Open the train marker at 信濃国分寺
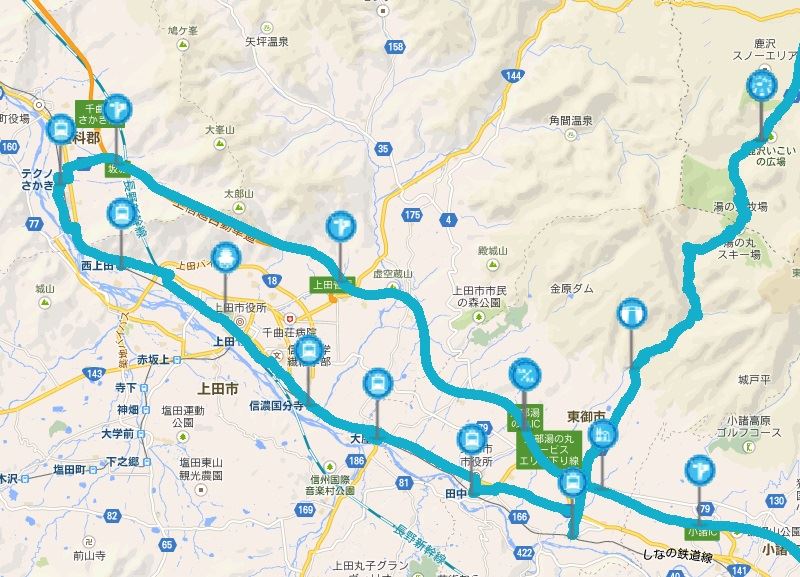 (x=311, y=351)
